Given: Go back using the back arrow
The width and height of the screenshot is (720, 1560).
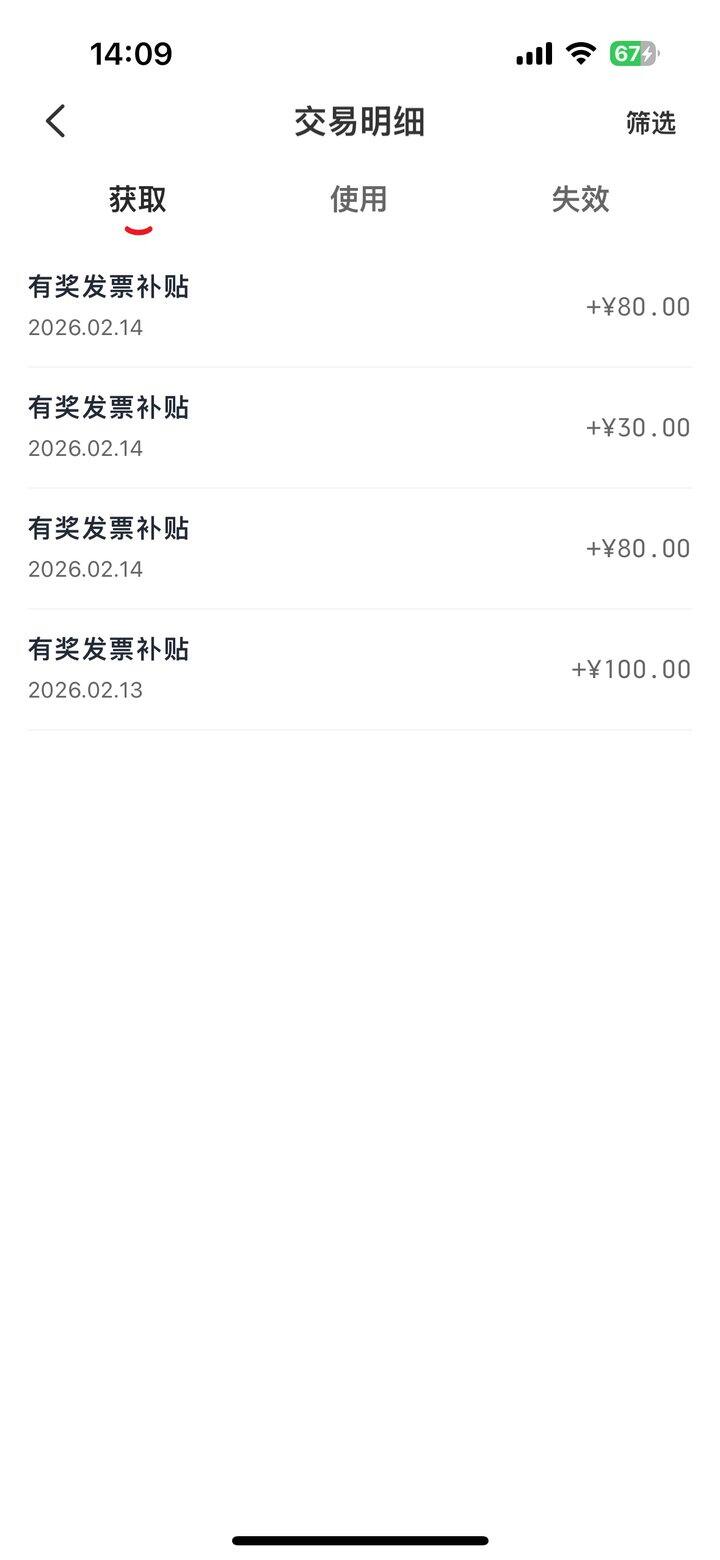Looking at the screenshot, I should [x=56, y=122].
